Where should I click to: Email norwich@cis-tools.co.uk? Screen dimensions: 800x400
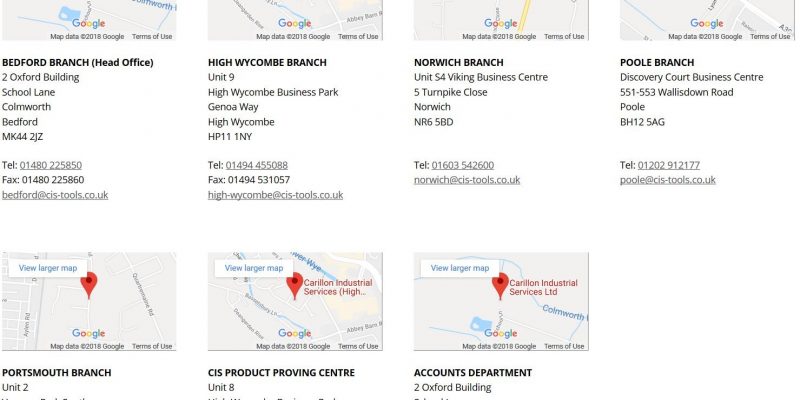467,180
